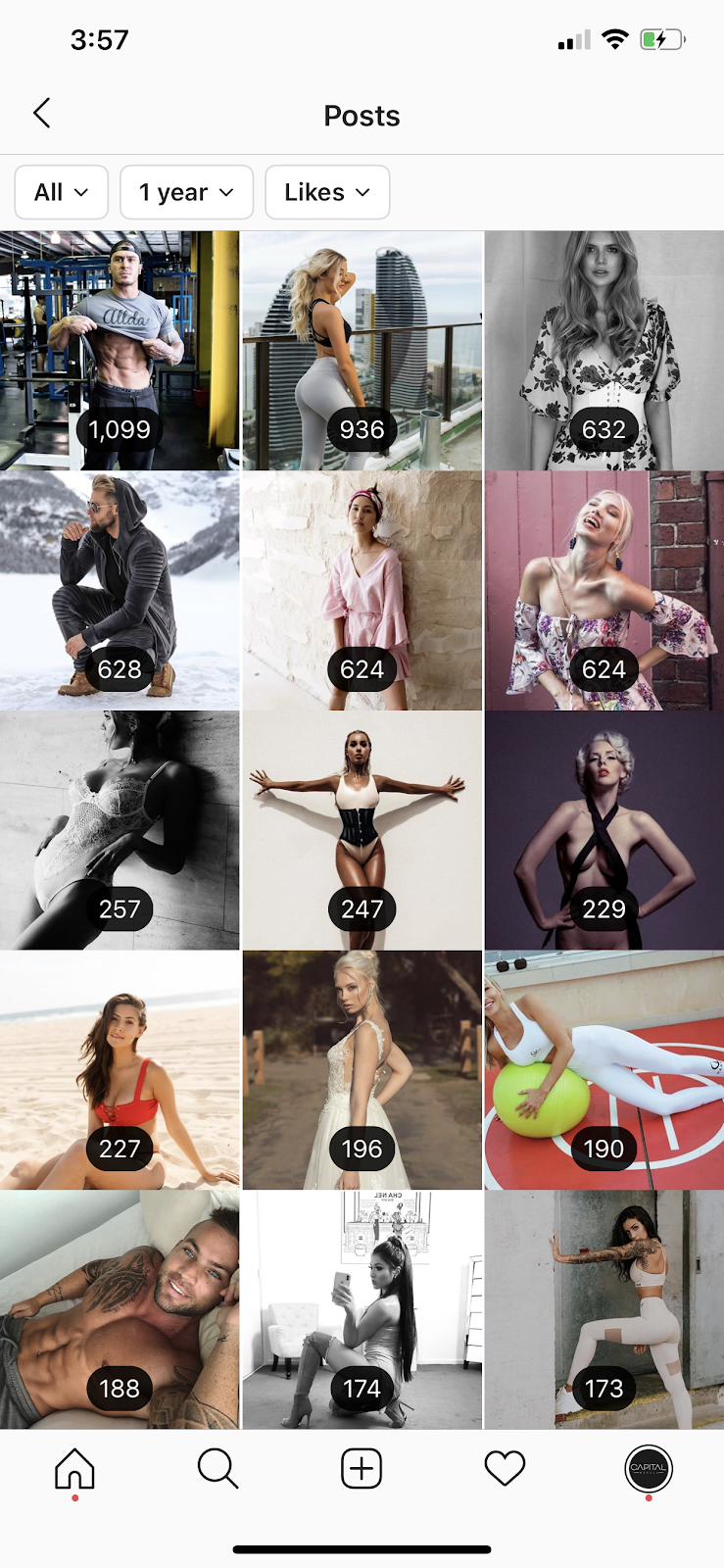Create a new post with plus
Image resolution: width=724 pixels, height=1568 pixels.
tap(362, 1469)
